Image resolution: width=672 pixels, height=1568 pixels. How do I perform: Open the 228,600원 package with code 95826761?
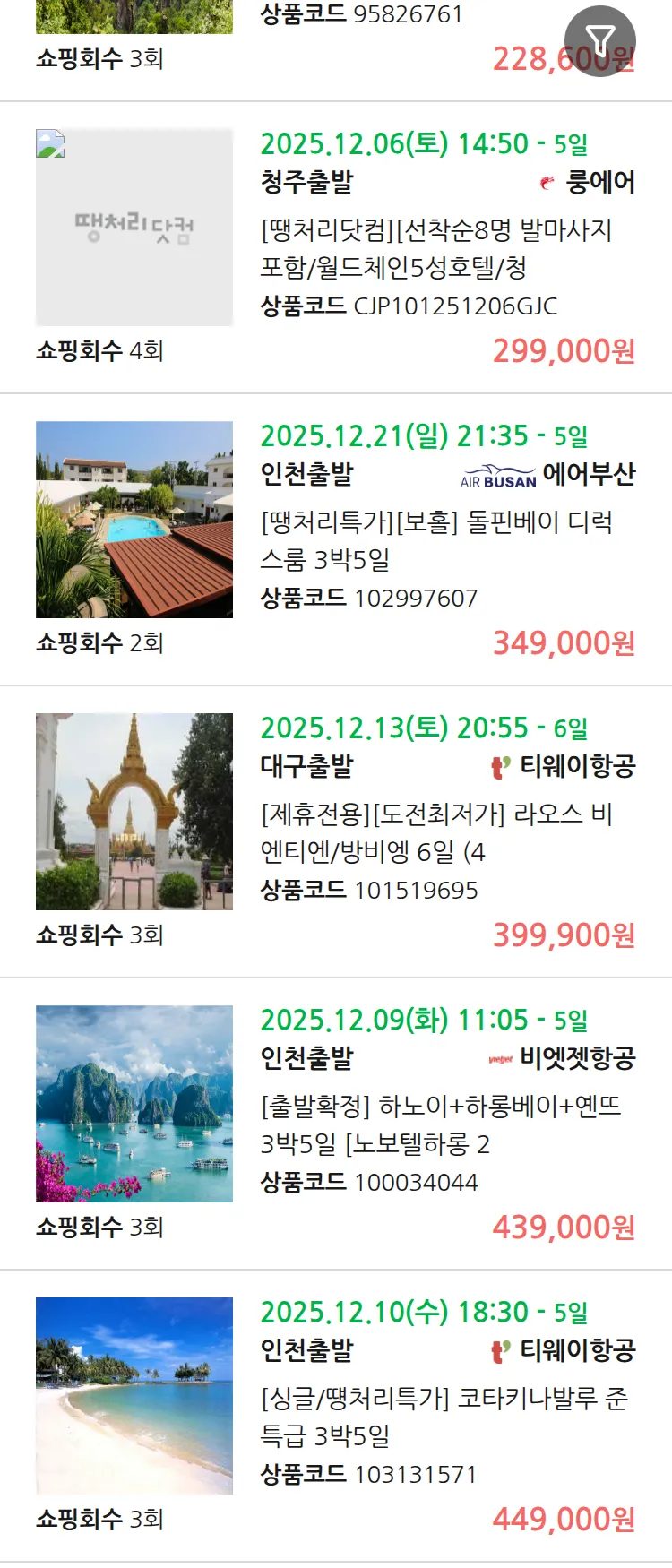pyautogui.click(x=361, y=15)
